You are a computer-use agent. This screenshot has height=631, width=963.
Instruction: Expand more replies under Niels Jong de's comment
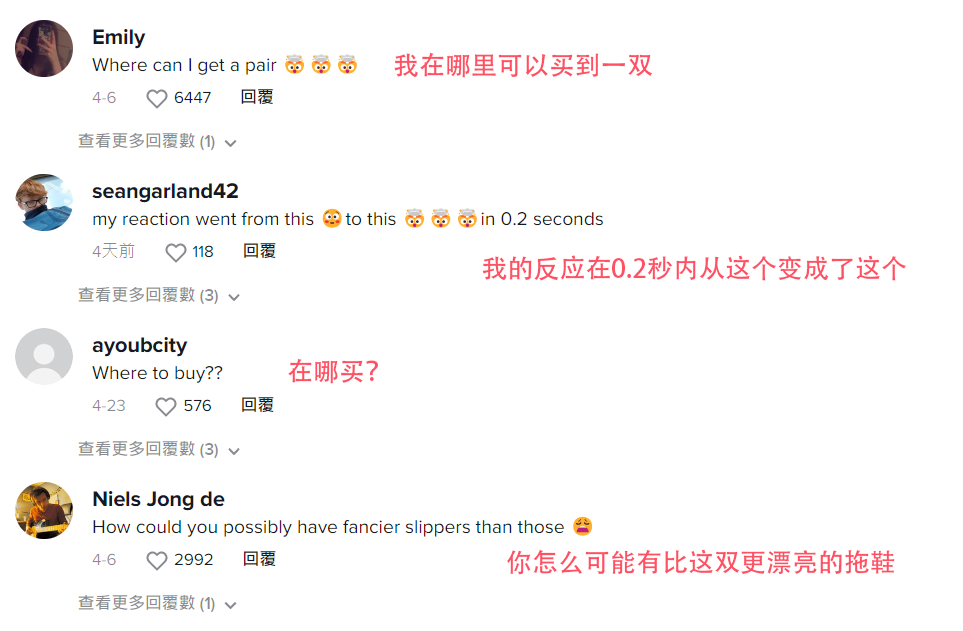(x=156, y=604)
